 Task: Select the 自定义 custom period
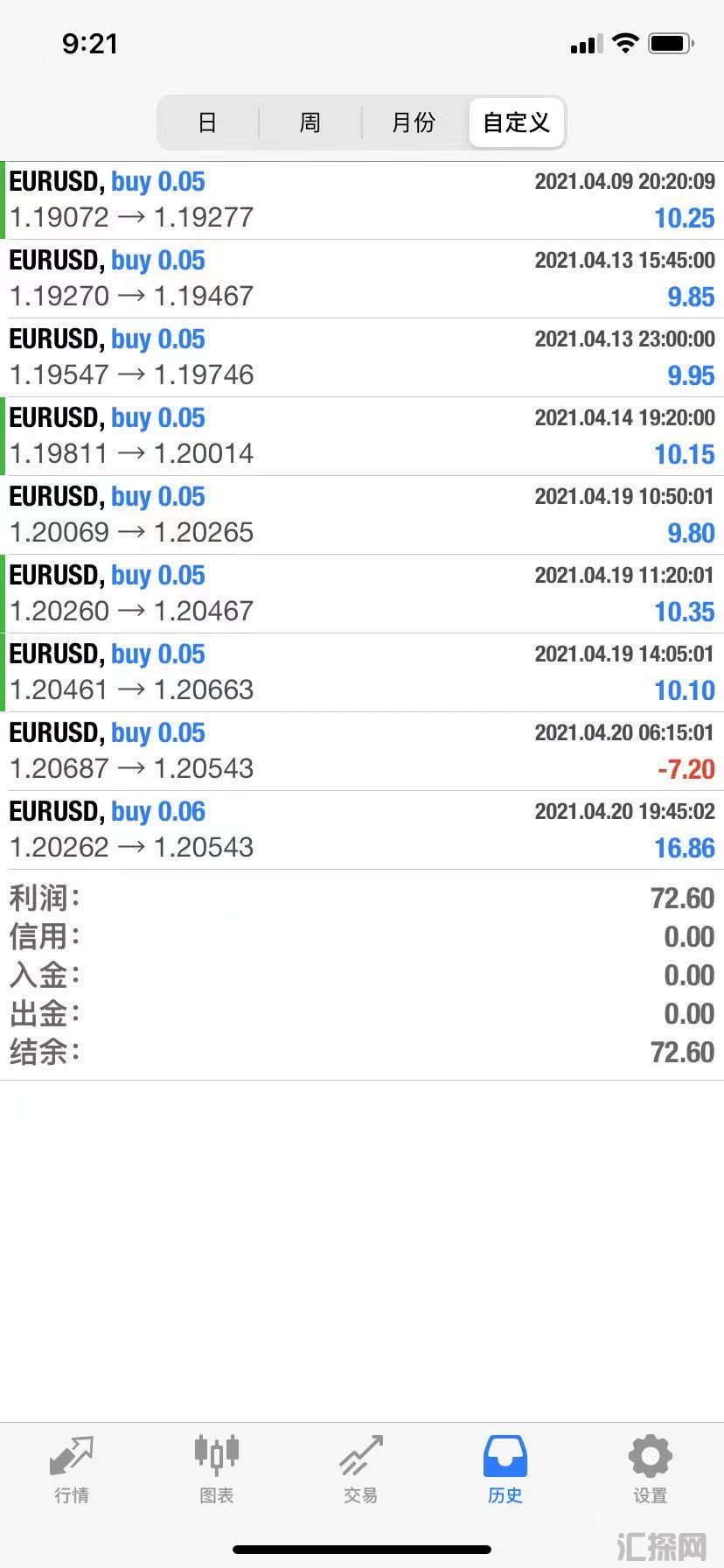tap(517, 122)
